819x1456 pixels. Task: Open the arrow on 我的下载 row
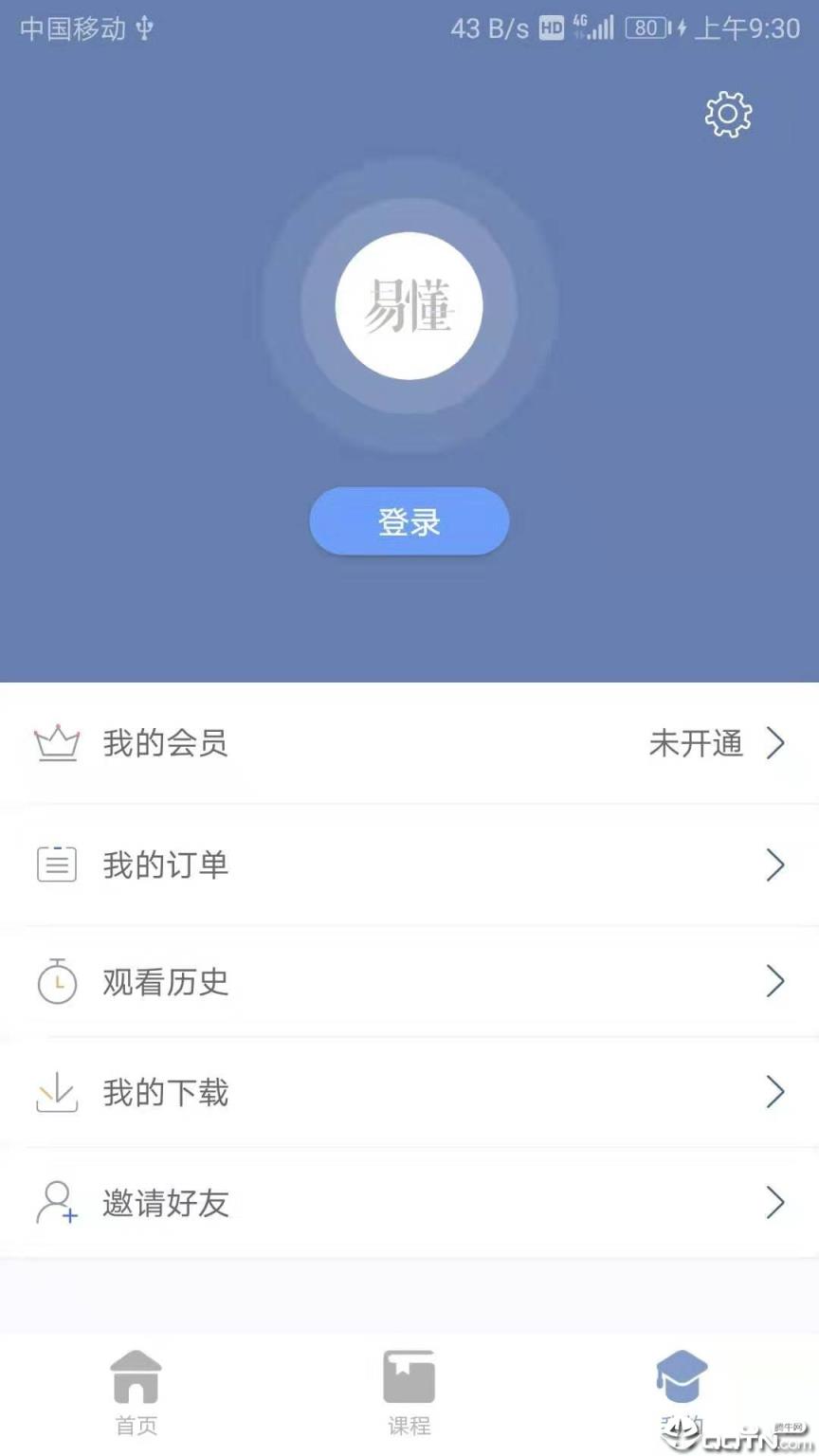click(x=776, y=1093)
